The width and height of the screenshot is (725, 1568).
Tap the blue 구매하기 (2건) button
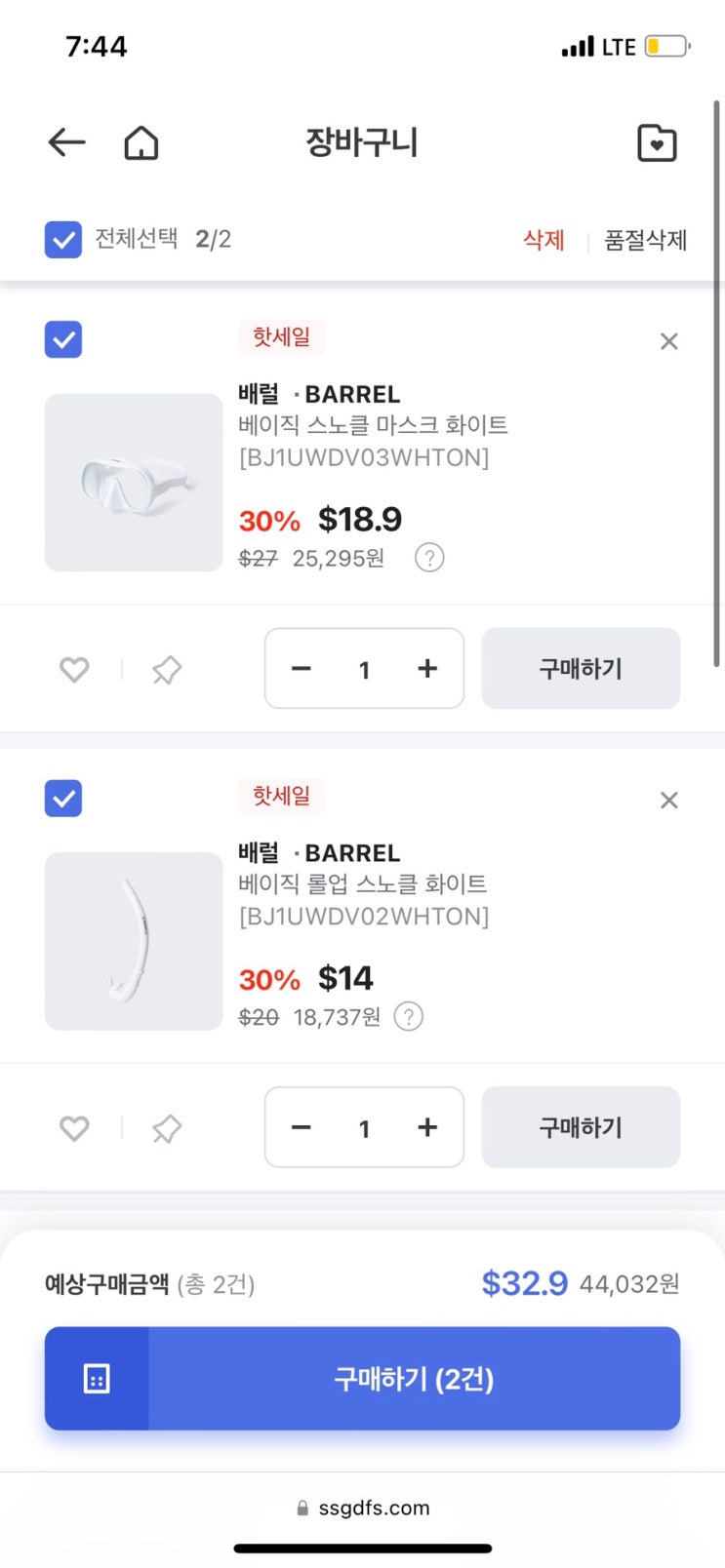[x=414, y=1378]
